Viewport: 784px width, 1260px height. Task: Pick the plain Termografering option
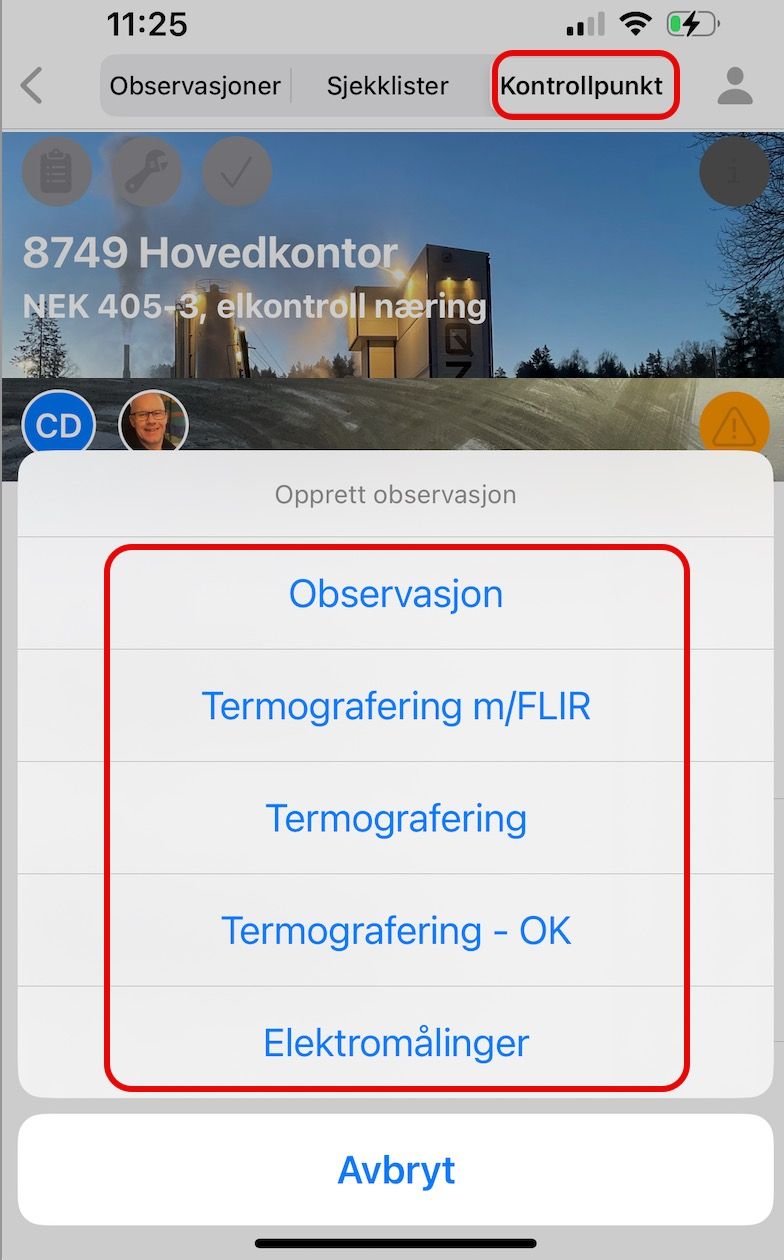pos(396,818)
